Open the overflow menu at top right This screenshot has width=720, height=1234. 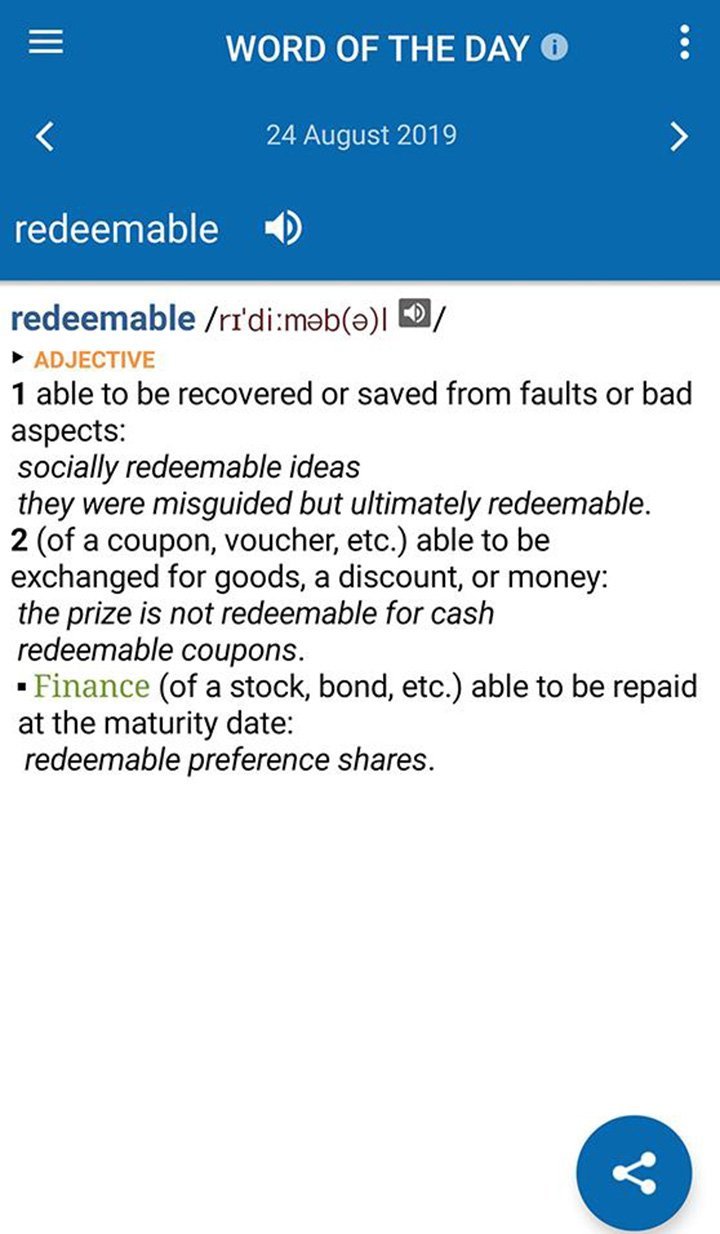(x=685, y=42)
